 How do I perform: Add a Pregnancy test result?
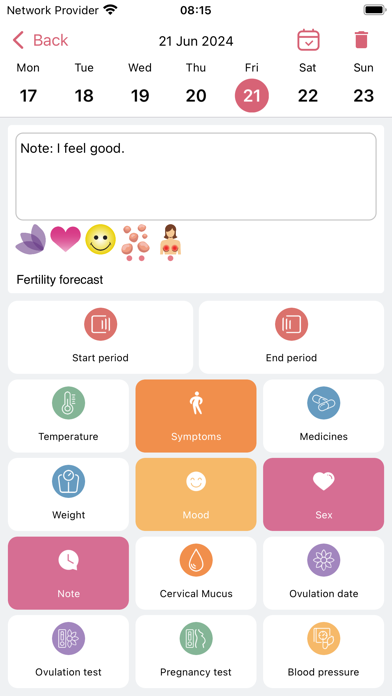(196, 652)
